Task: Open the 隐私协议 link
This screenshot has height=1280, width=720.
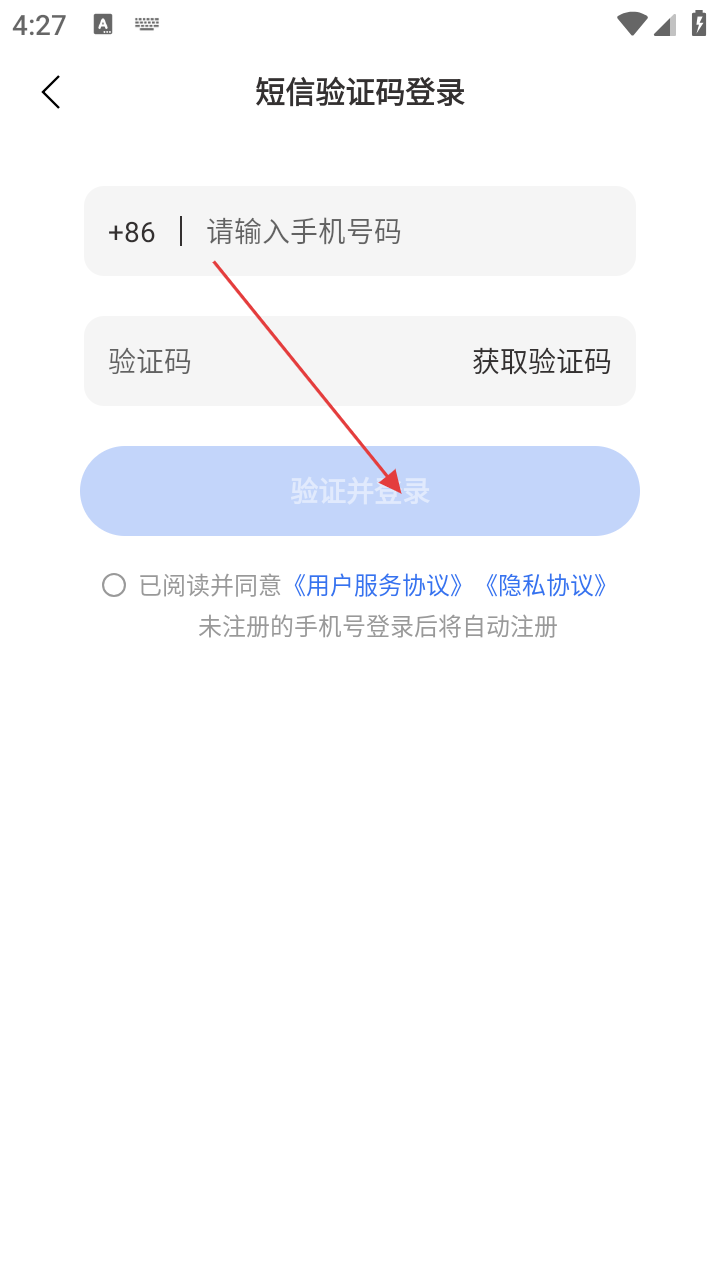Action: [x=546, y=585]
